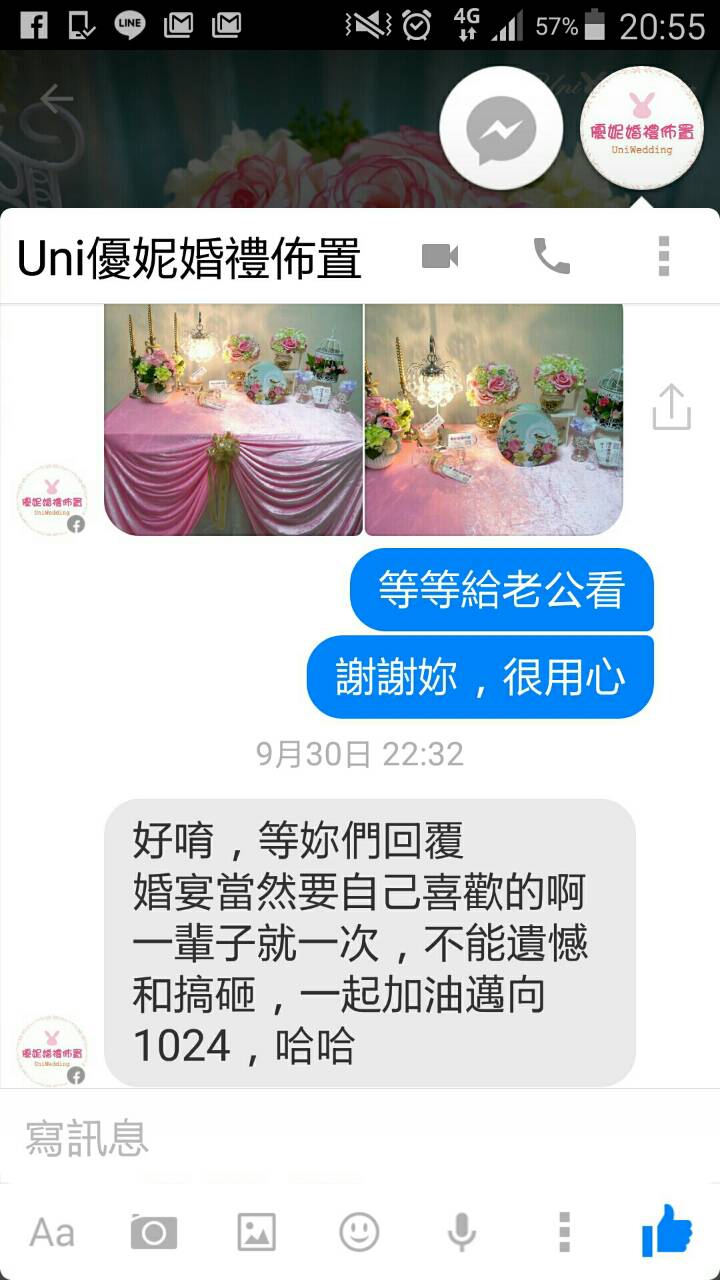
Task: Tap the Messenger chat head bubble
Action: [x=502, y=130]
